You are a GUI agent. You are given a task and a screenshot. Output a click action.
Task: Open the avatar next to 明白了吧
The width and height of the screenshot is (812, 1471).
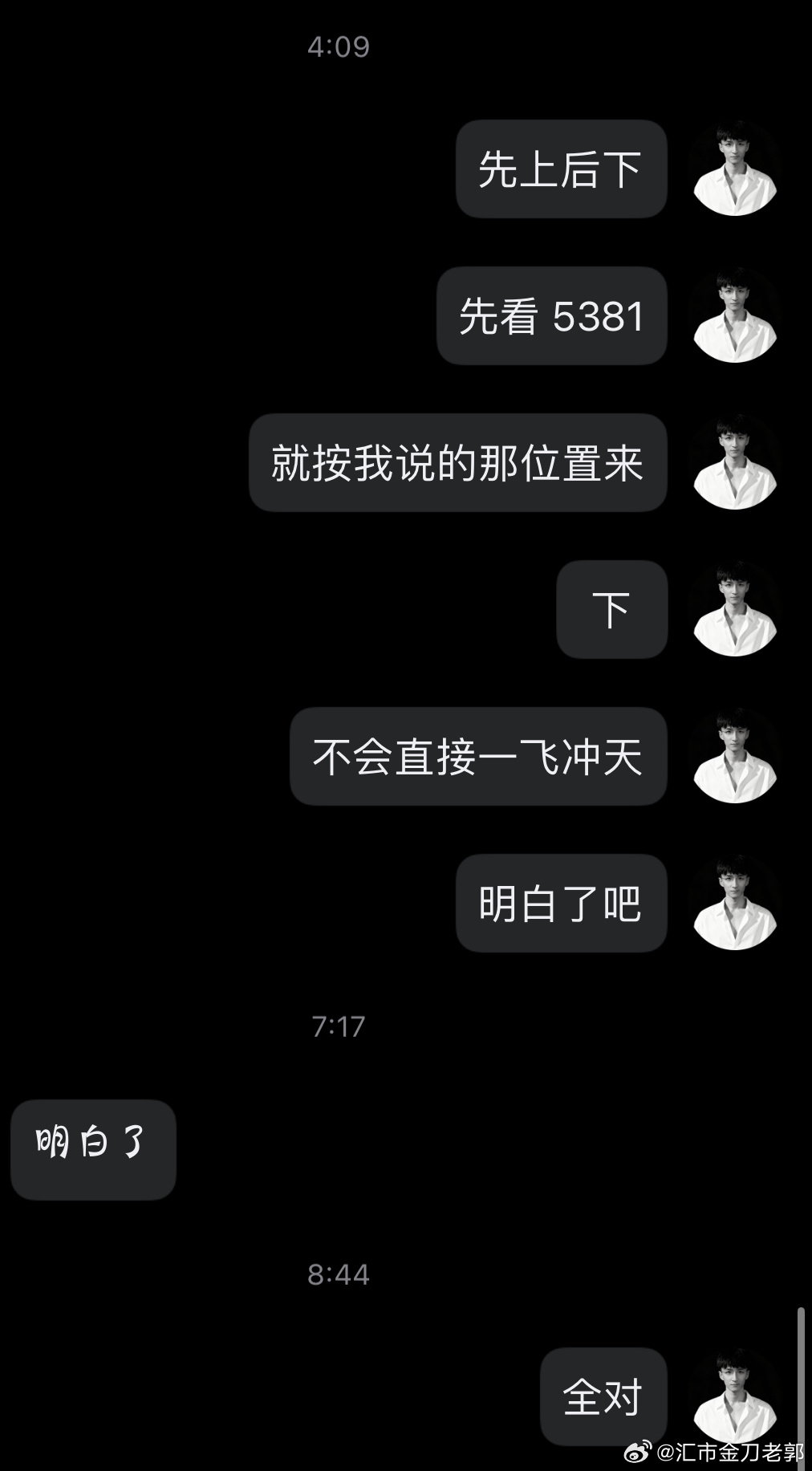tap(735, 902)
